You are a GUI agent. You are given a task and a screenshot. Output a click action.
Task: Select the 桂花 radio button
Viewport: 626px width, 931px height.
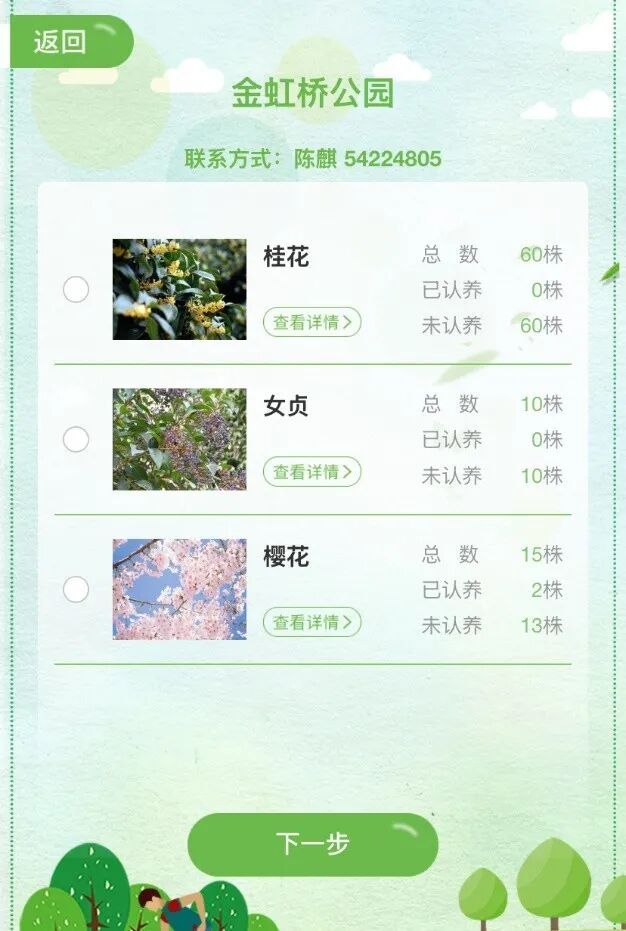(76, 290)
